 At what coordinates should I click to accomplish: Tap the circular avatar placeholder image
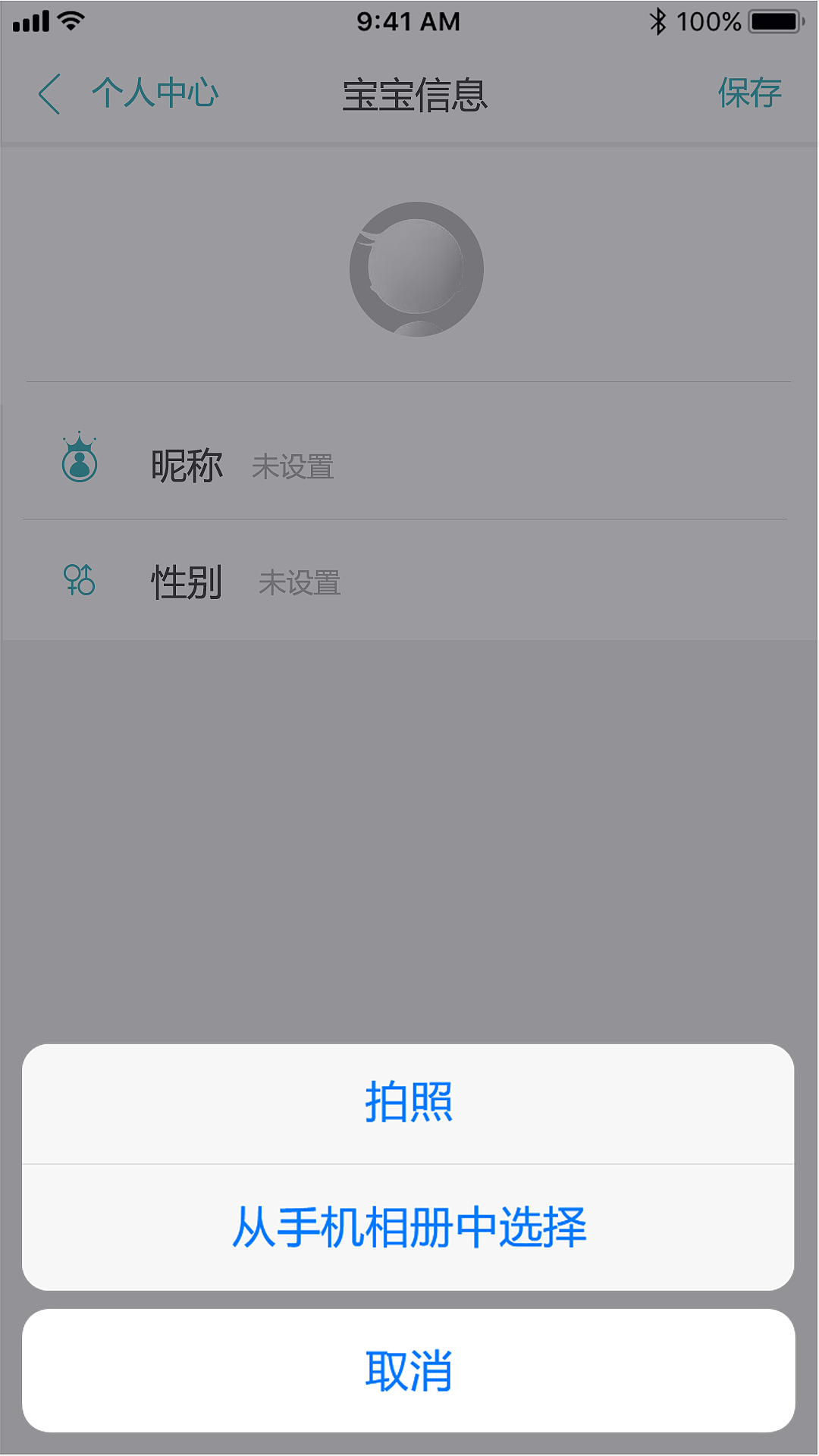pyautogui.click(x=416, y=269)
